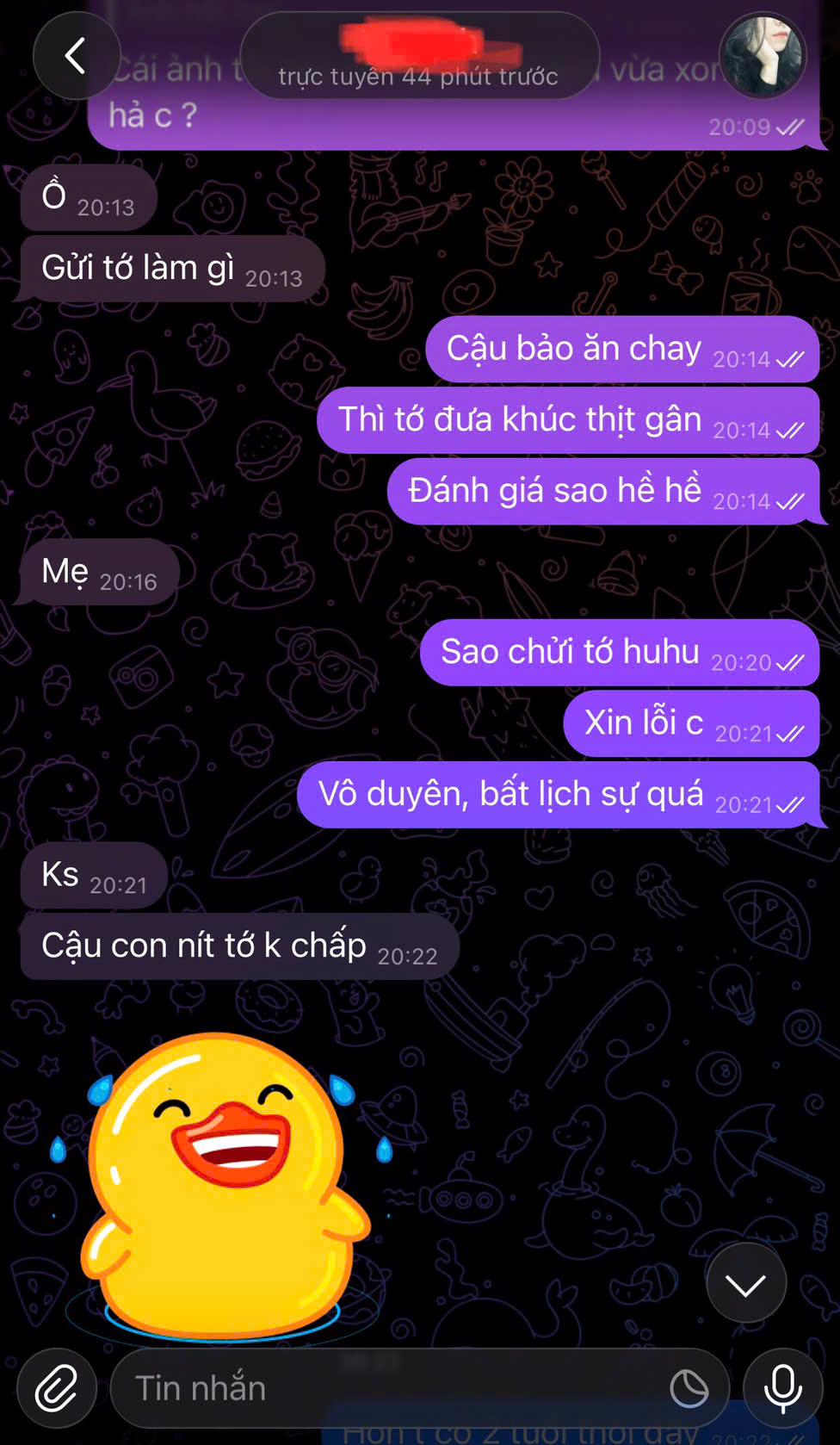Tap the laughing duck sticker
This screenshot has width=840, height=1445.
pyautogui.click(x=222, y=1186)
